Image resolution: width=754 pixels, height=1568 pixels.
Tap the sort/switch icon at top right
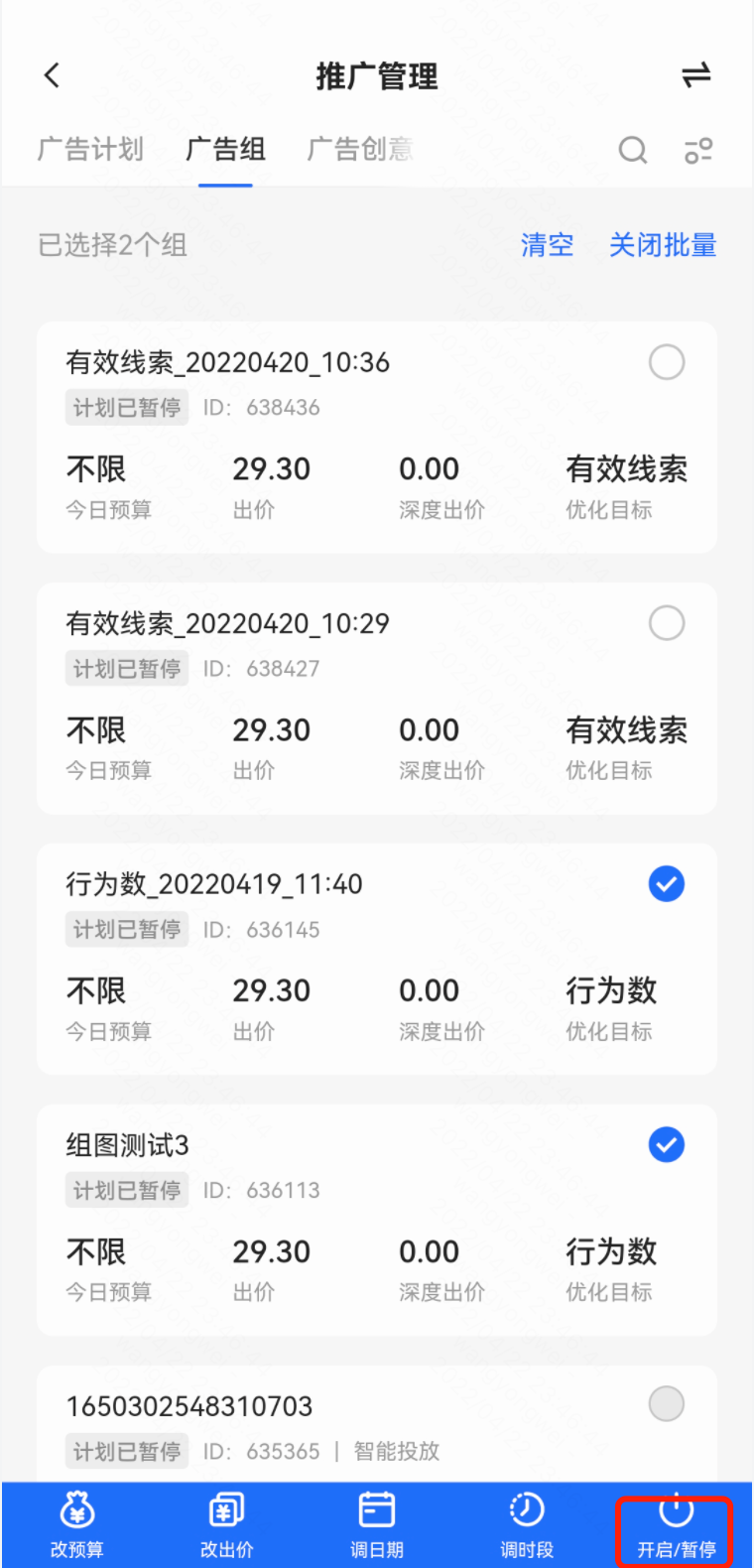[697, 75]
